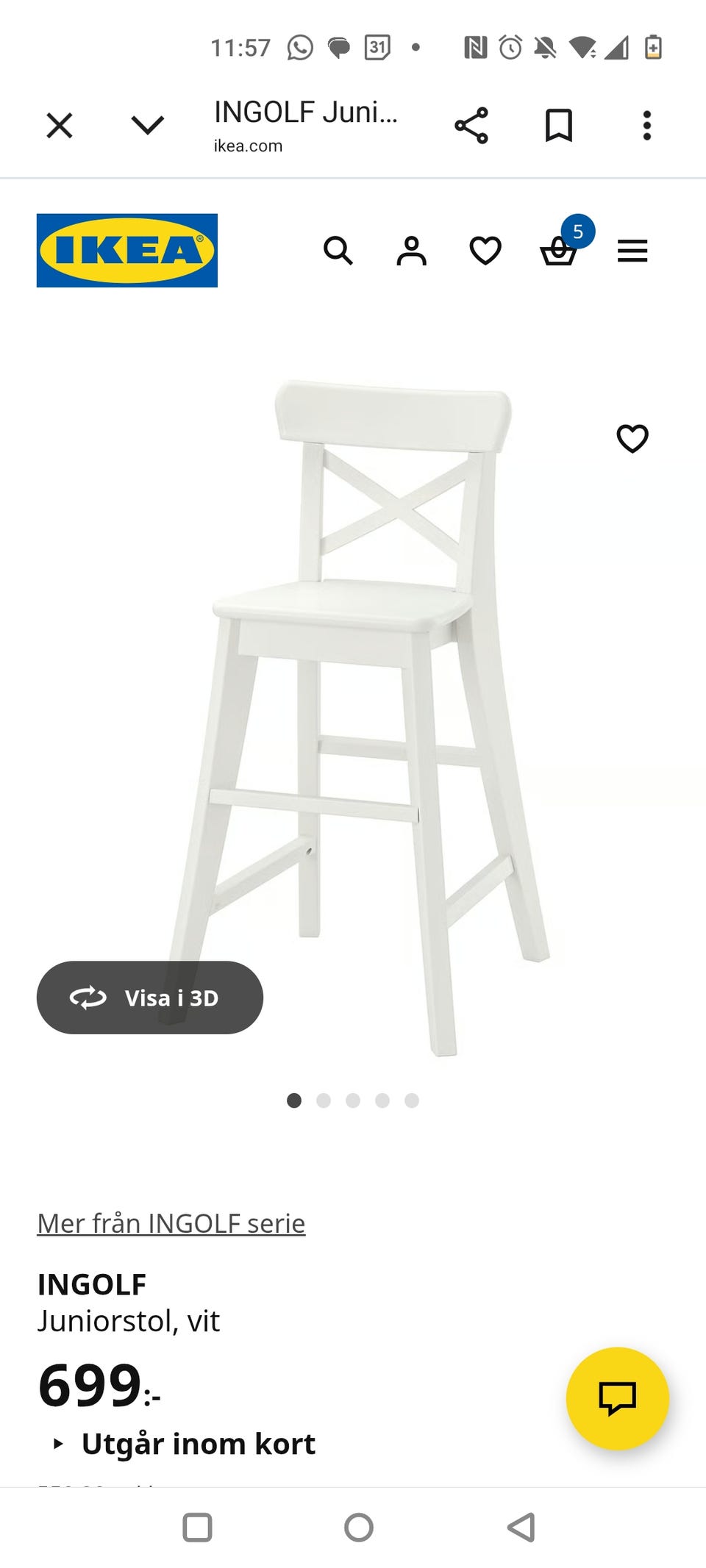This screenshot has width=706, height=1568.
Task: Open the shopping basket with 5 items
Action: 559,251
